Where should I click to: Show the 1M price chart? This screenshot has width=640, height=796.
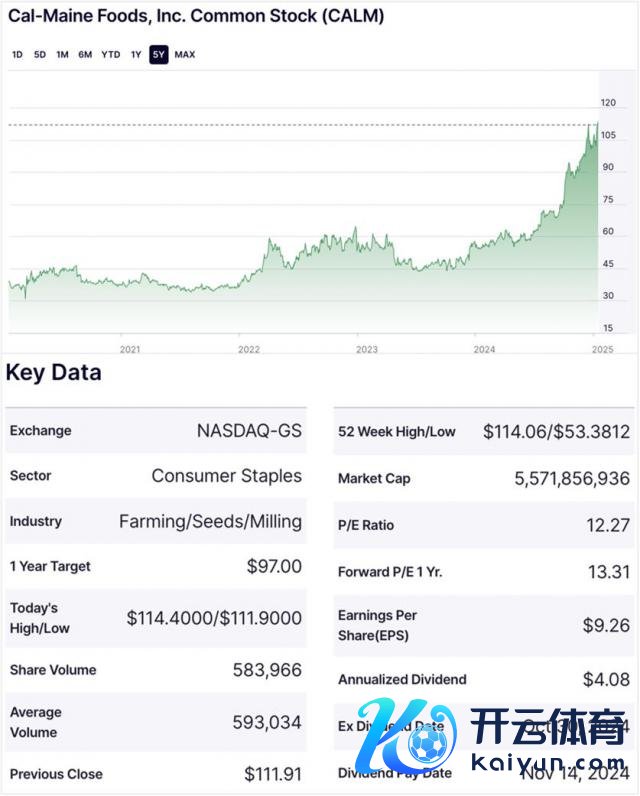(x=62, y=55)
